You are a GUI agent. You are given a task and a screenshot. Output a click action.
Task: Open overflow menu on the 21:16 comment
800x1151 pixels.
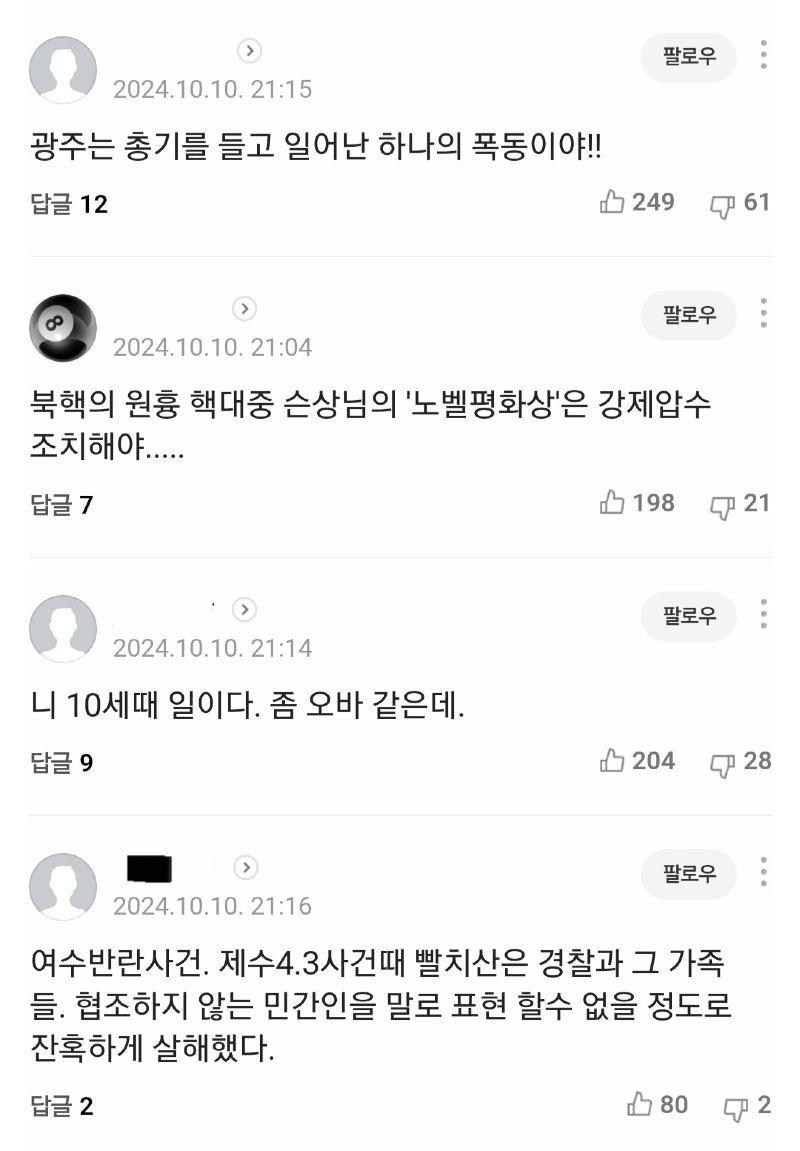click(x=763, y=873)
